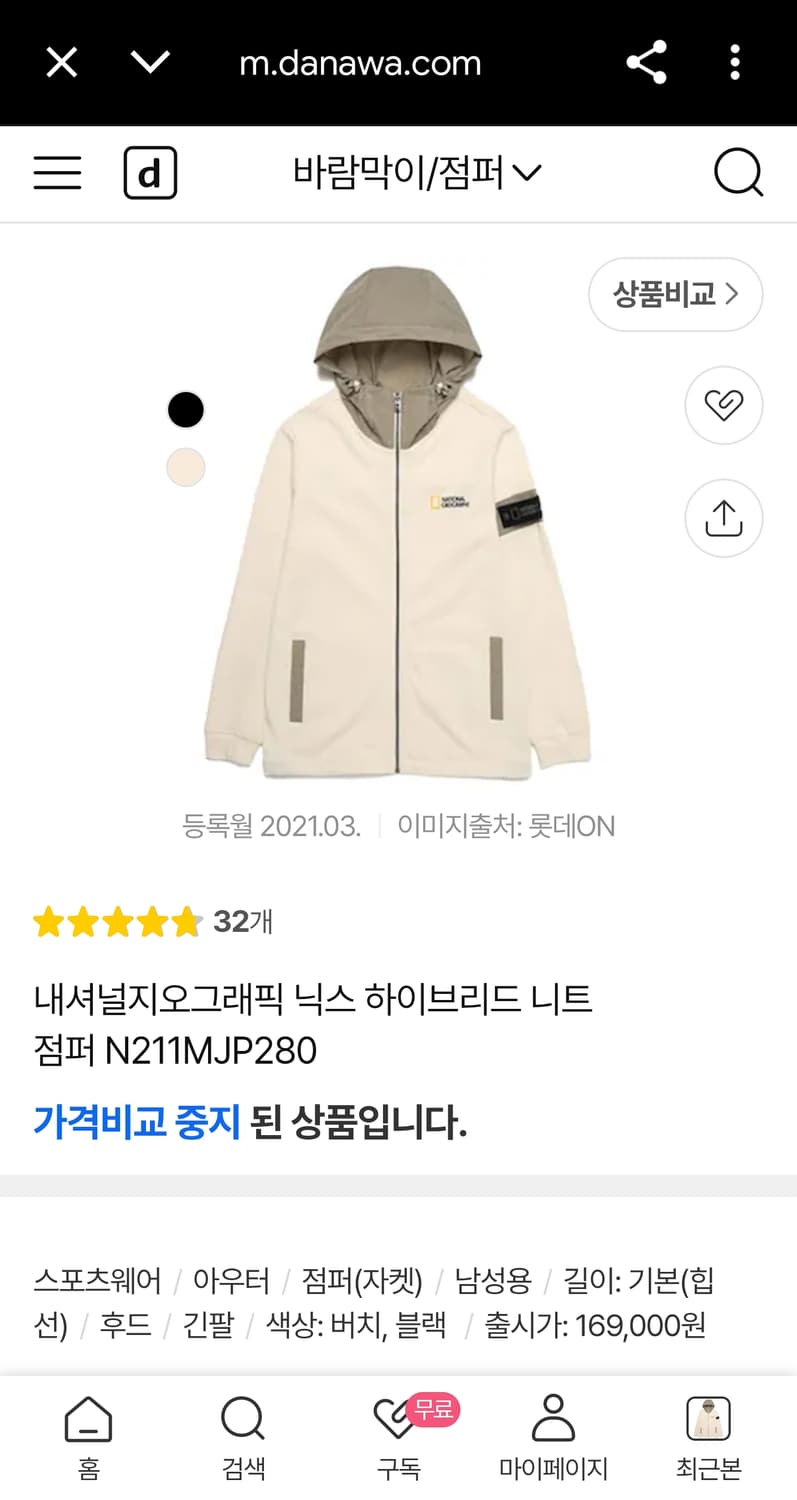Share the page via the share icon

pyautogui.click(x=647, y=62)
